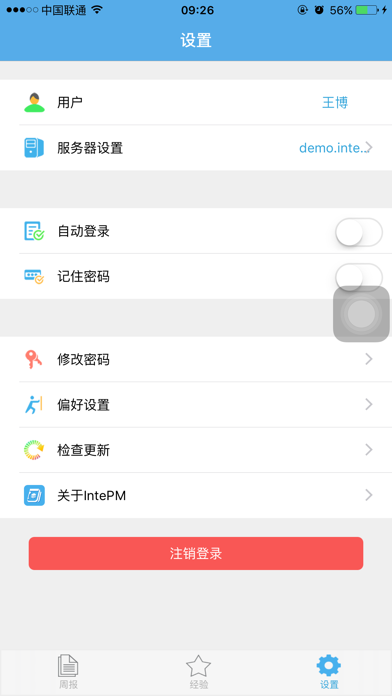The width and height of the screenshot is (392, 696).
Task: Go to 偏好设置
Action: pyautogui.click(x=196, y=405)
